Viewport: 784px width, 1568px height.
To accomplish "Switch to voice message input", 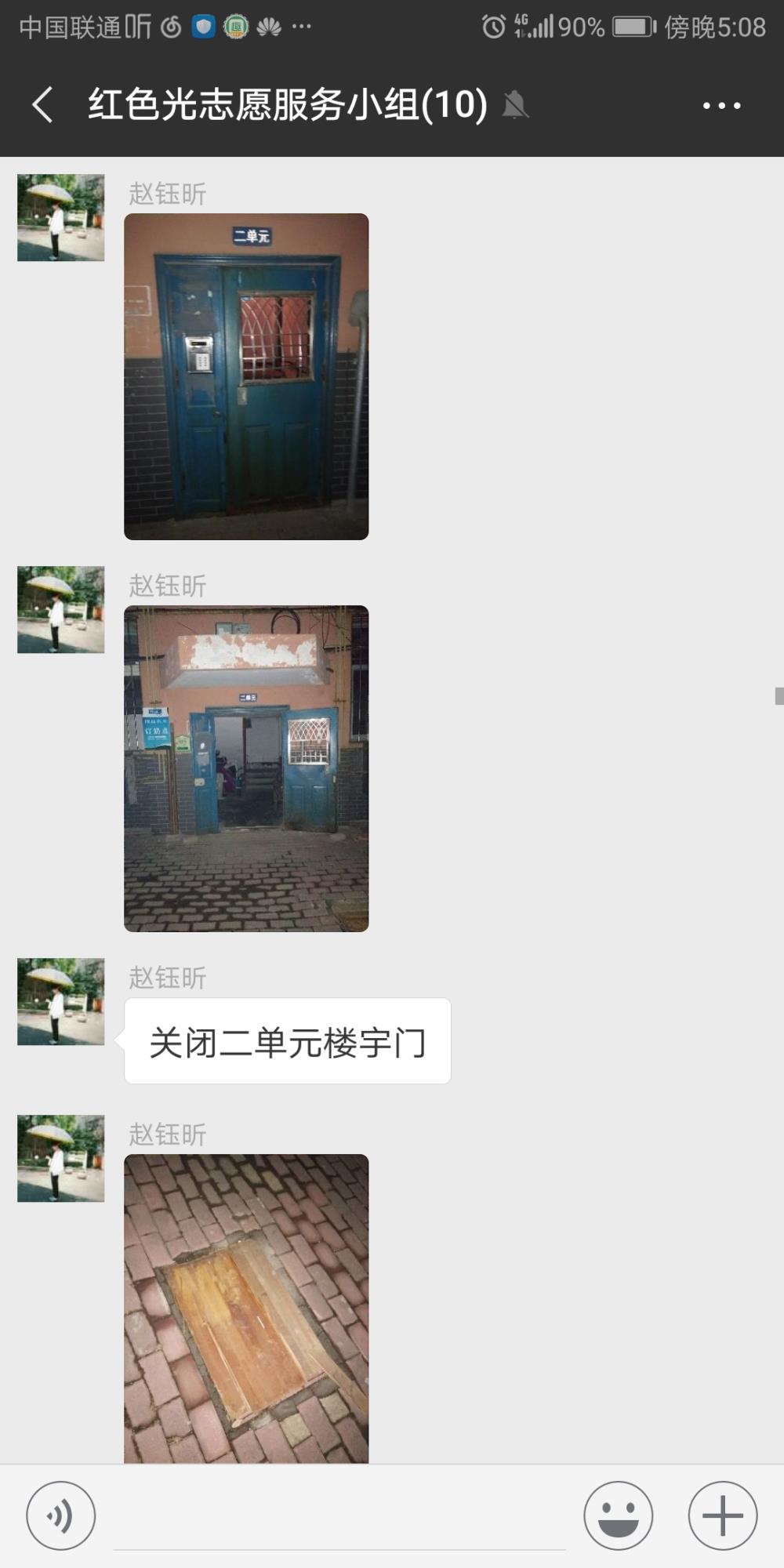I will (61, 1515).
